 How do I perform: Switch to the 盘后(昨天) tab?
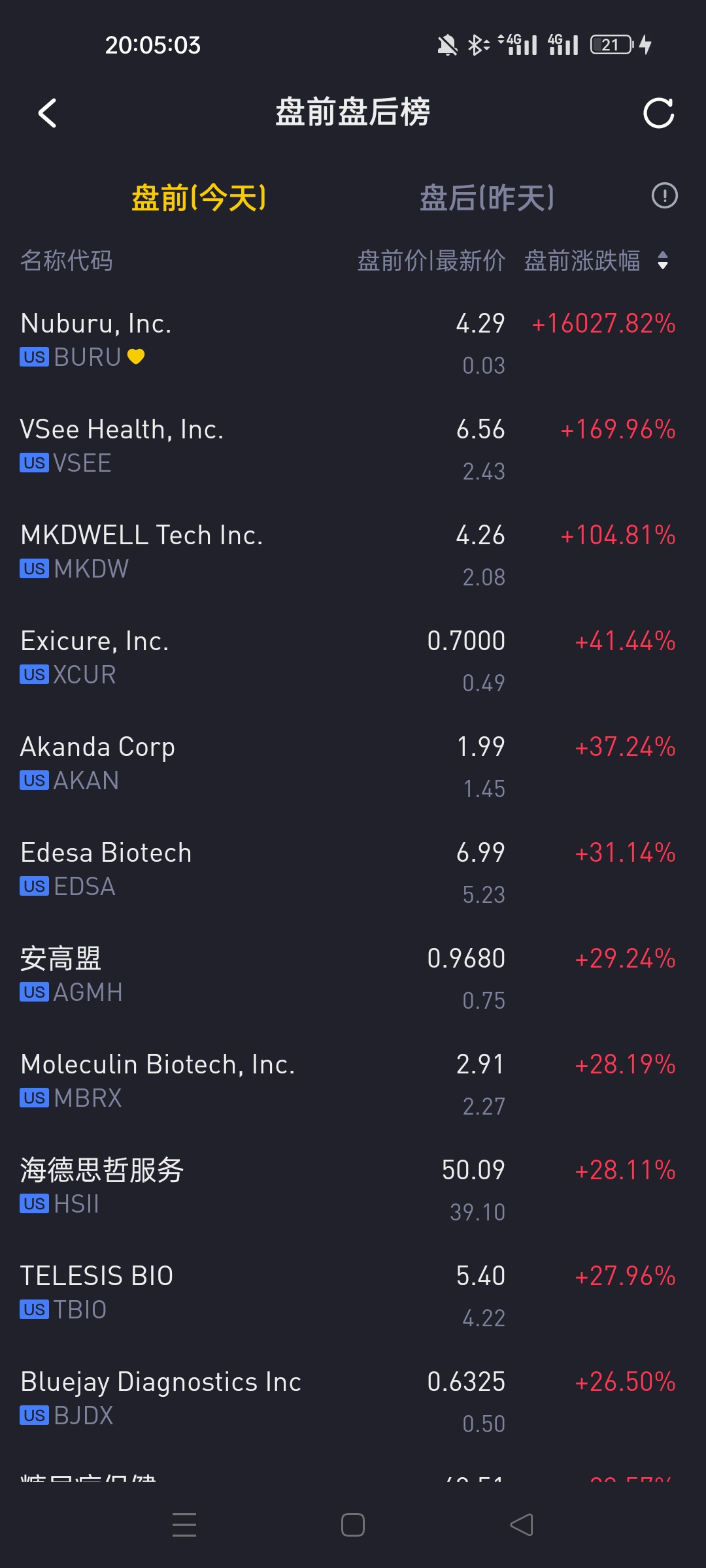[487, 197]
